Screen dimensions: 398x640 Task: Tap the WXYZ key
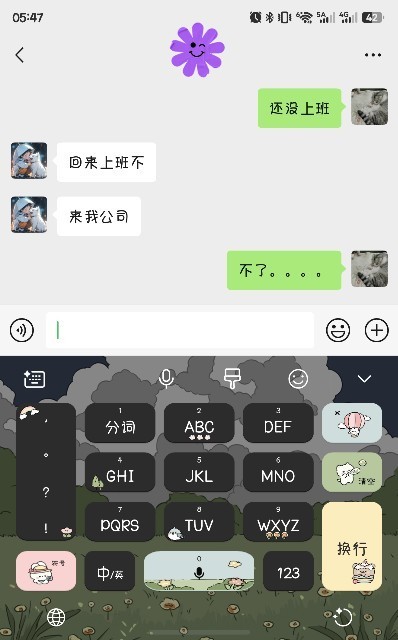point(278,522)
